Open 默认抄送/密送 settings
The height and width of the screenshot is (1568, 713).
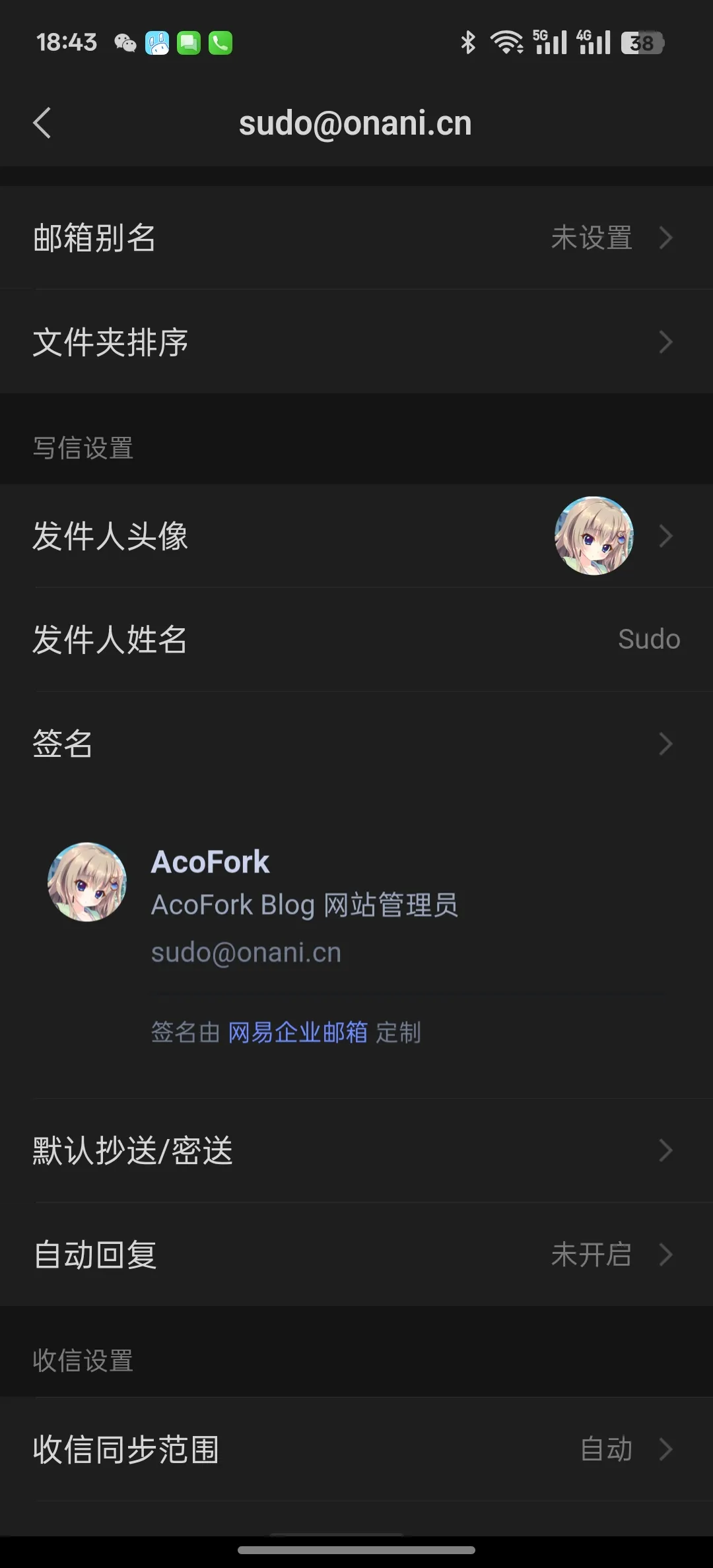(356, 1150)
